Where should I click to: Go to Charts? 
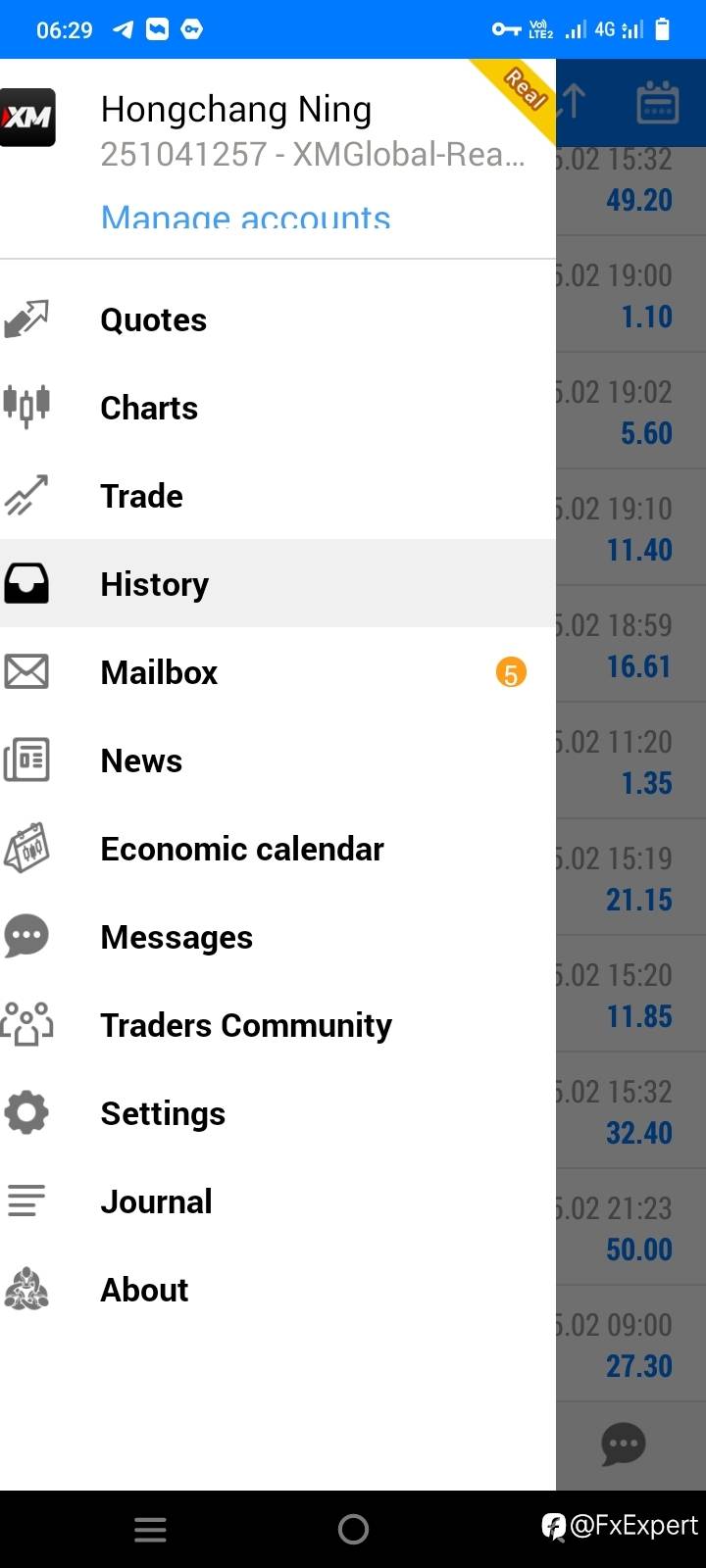[x=277, y=408]
